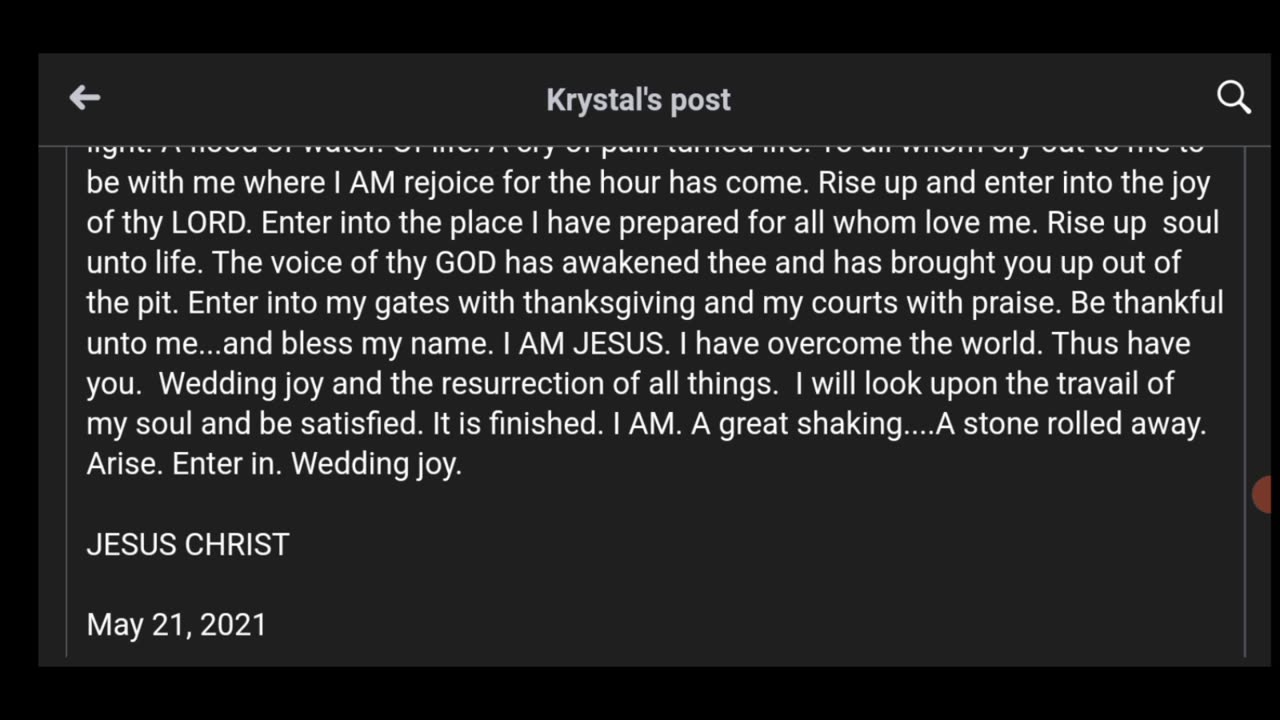Open the search magnifier icon
This screenshot has height=720, width=1280.
point(1233,98)
